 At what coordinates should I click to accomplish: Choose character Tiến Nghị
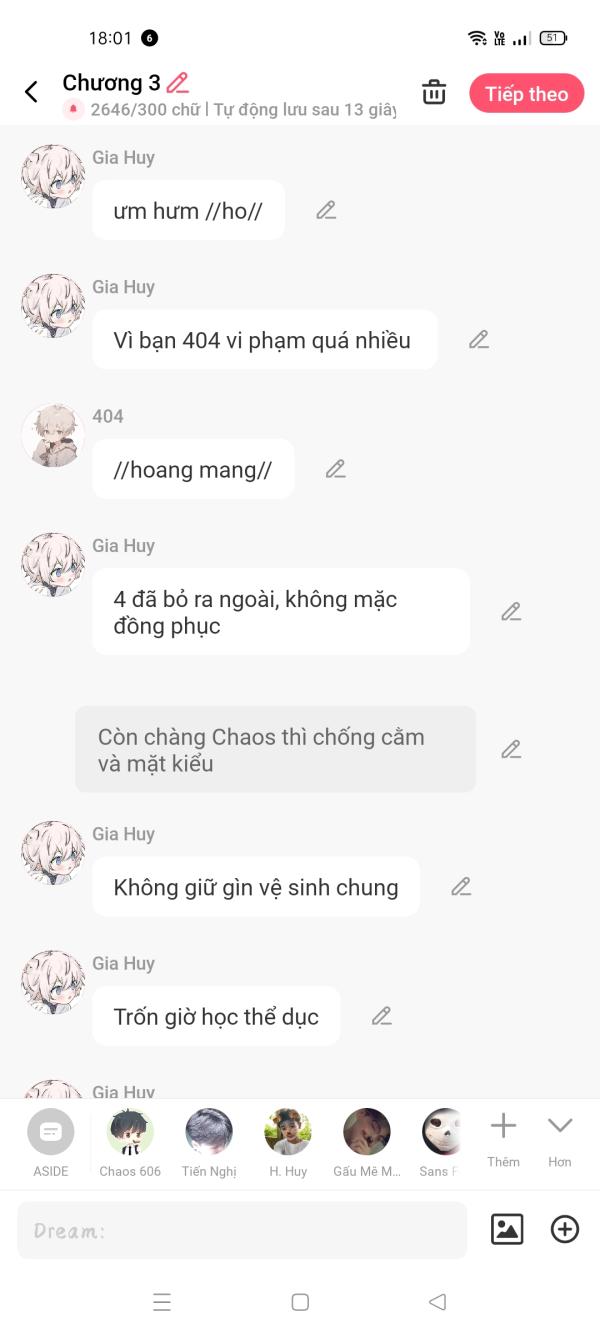coord(209,1143)
